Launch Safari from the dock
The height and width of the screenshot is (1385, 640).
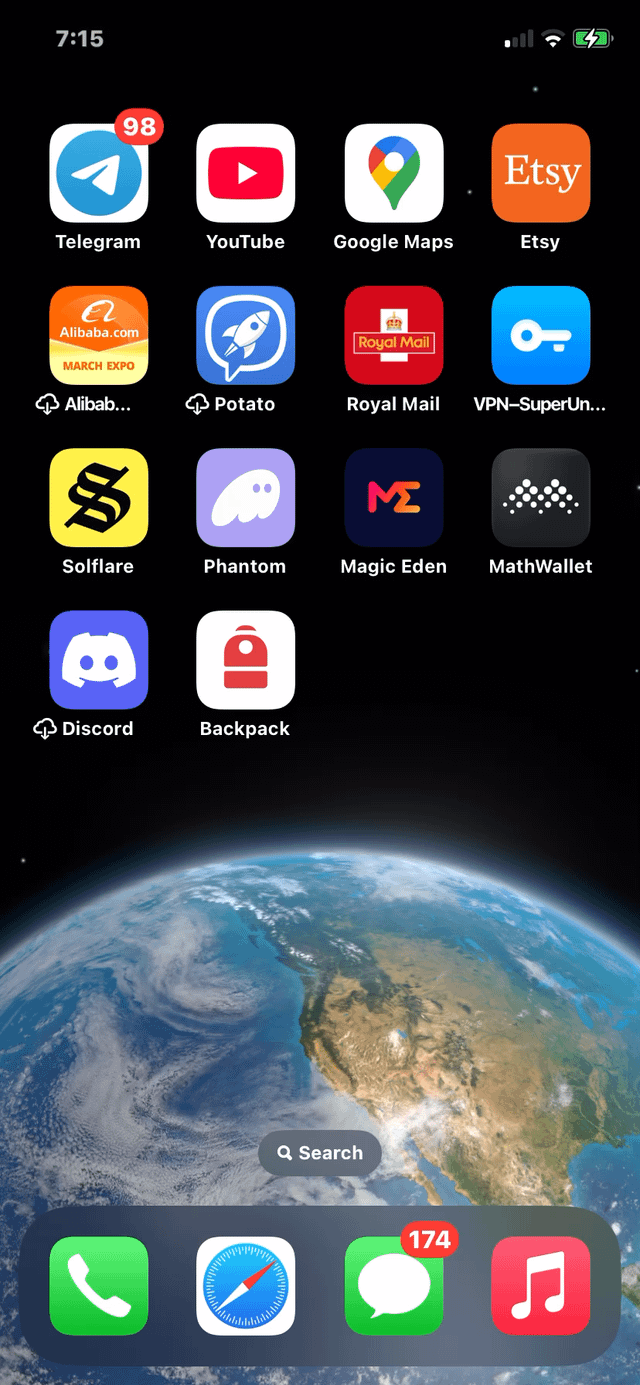[246, 1285]
